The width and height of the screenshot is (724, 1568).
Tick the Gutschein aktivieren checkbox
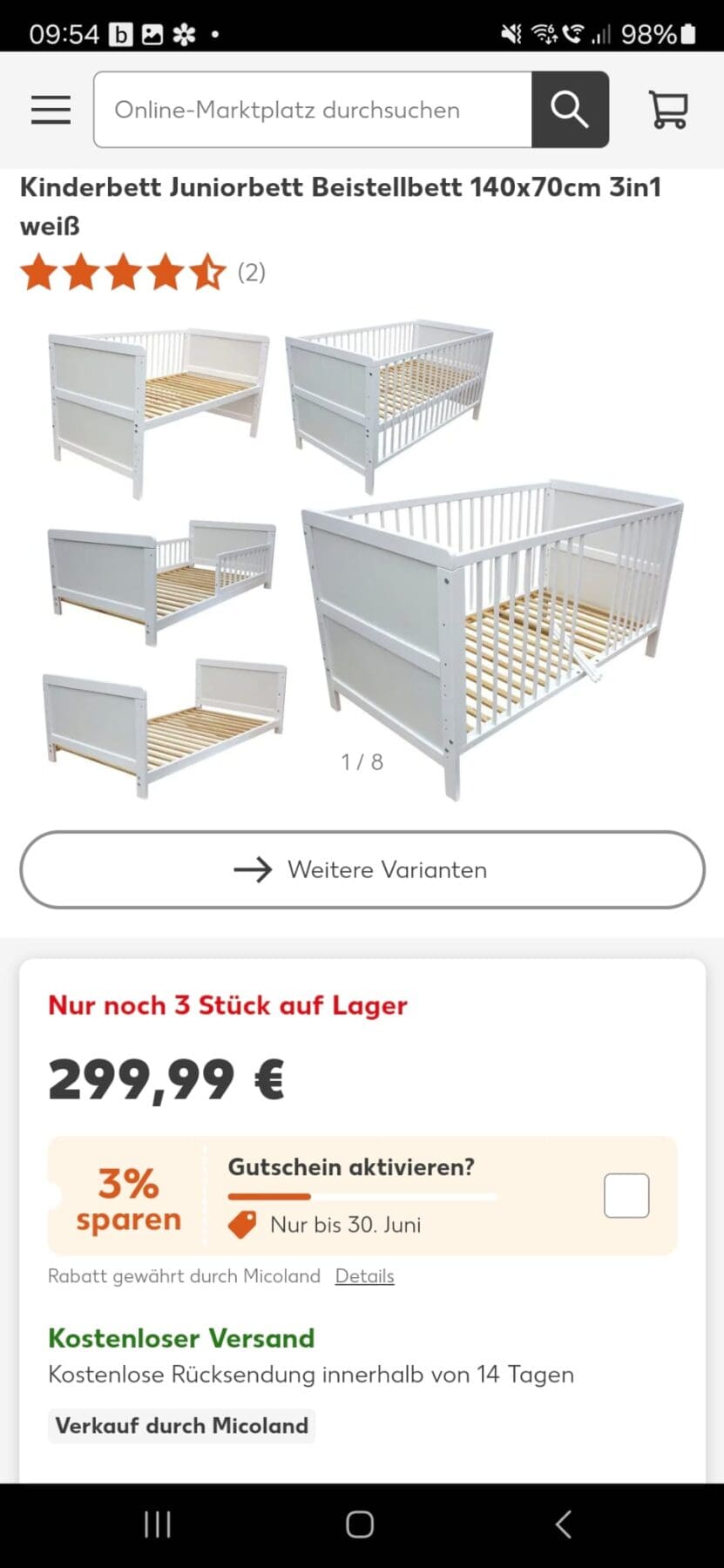click(626, 1195)
